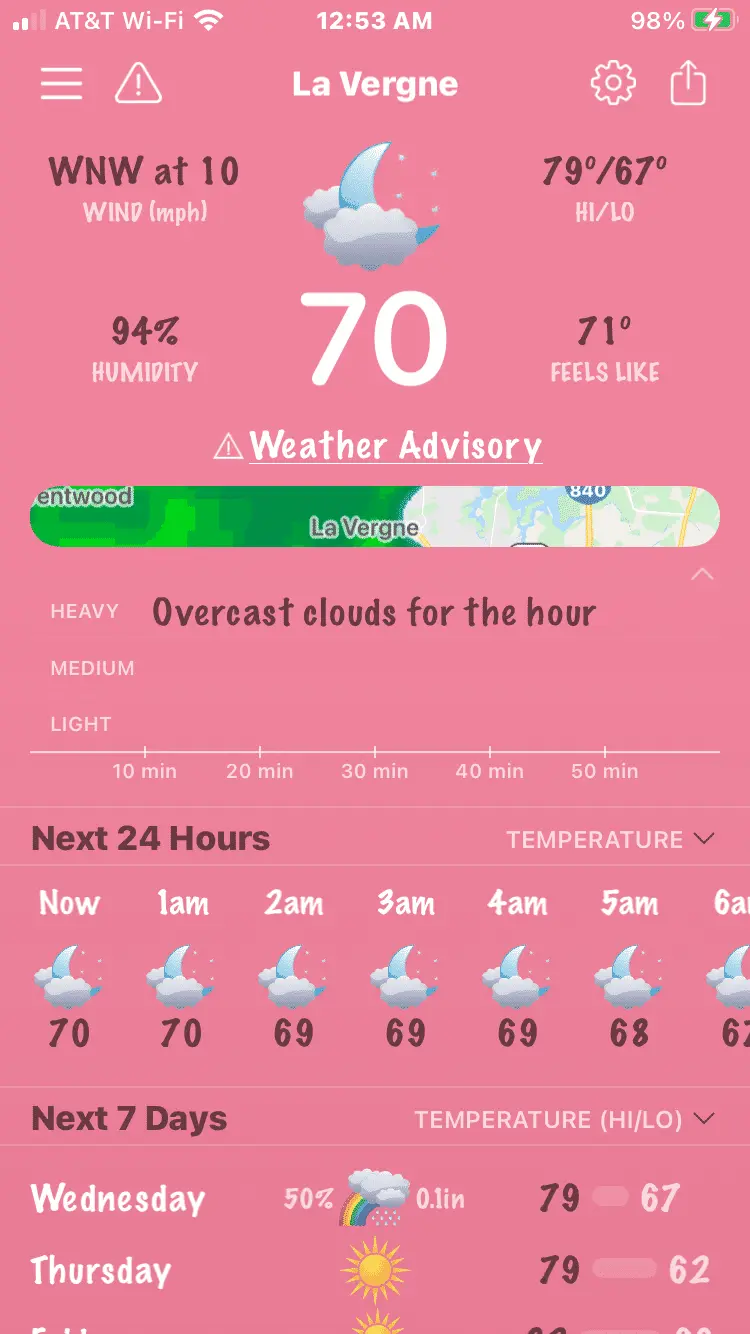Open settings gear icon
The image size is (750, 1334).
pos(613,84)
